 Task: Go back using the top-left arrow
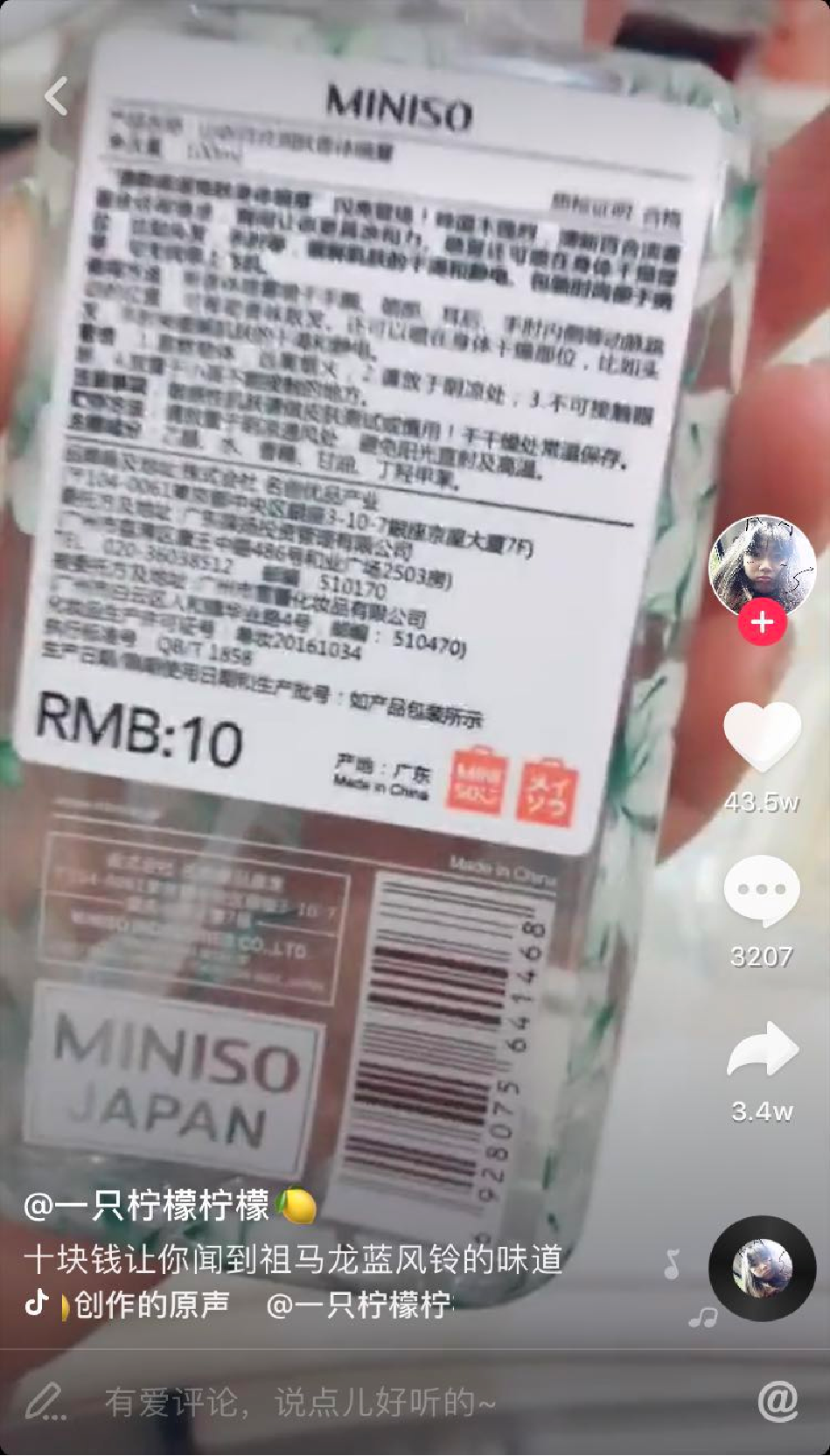click(x=57, y=96)
